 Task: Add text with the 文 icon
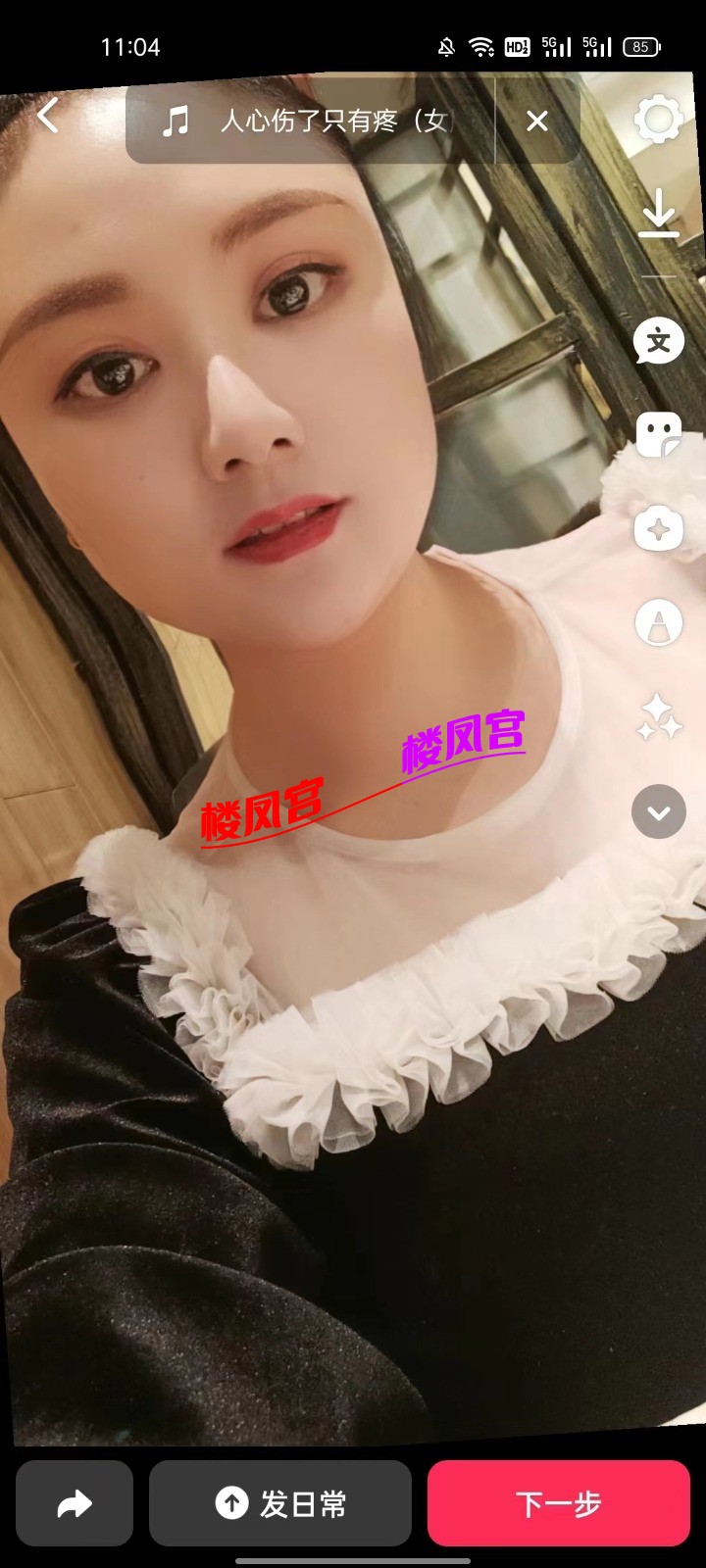coord(658,341)
